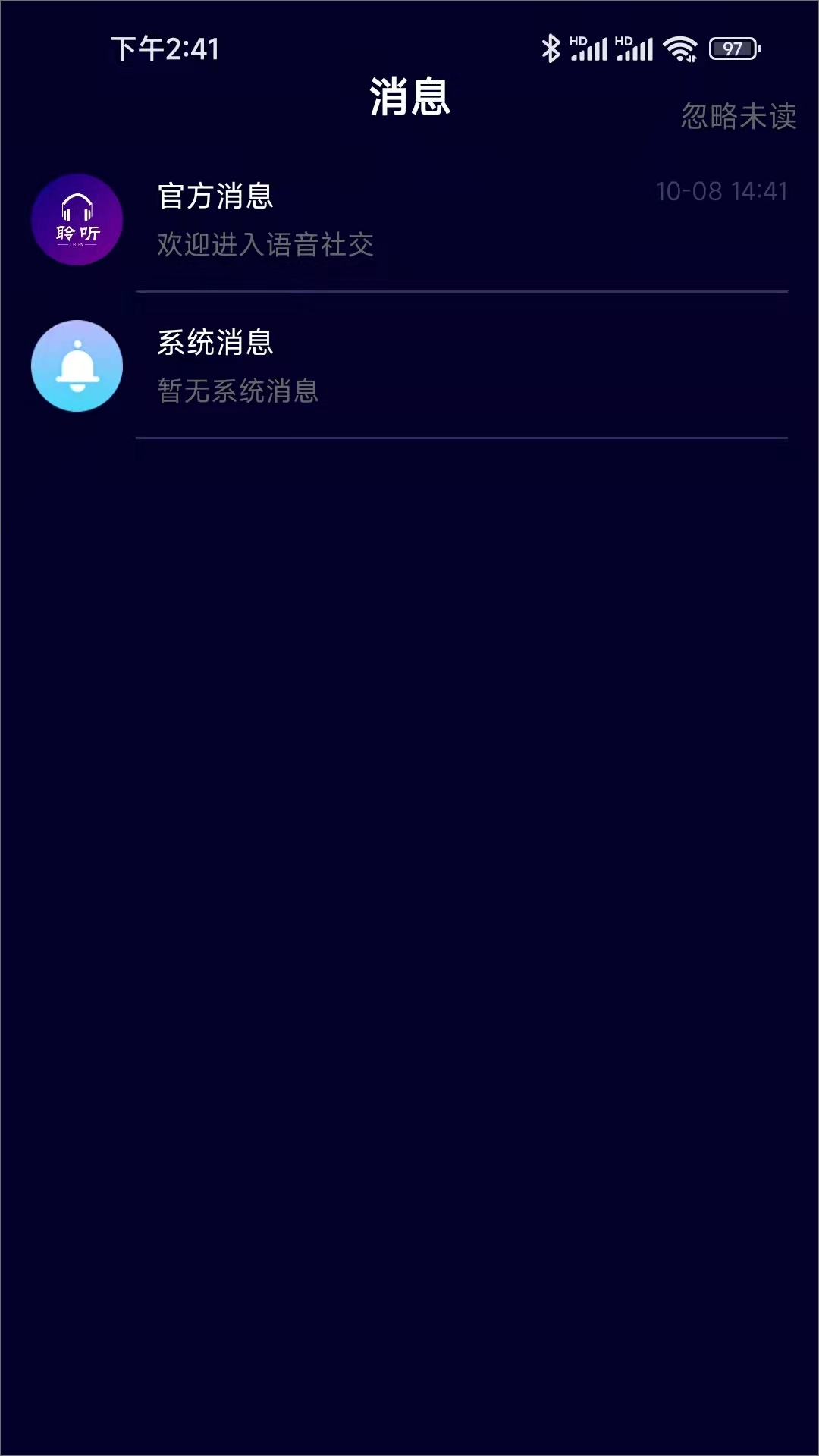The image size is (819, 1456).
Task: Open the 系统消息 row
Action: coord(409,366)
